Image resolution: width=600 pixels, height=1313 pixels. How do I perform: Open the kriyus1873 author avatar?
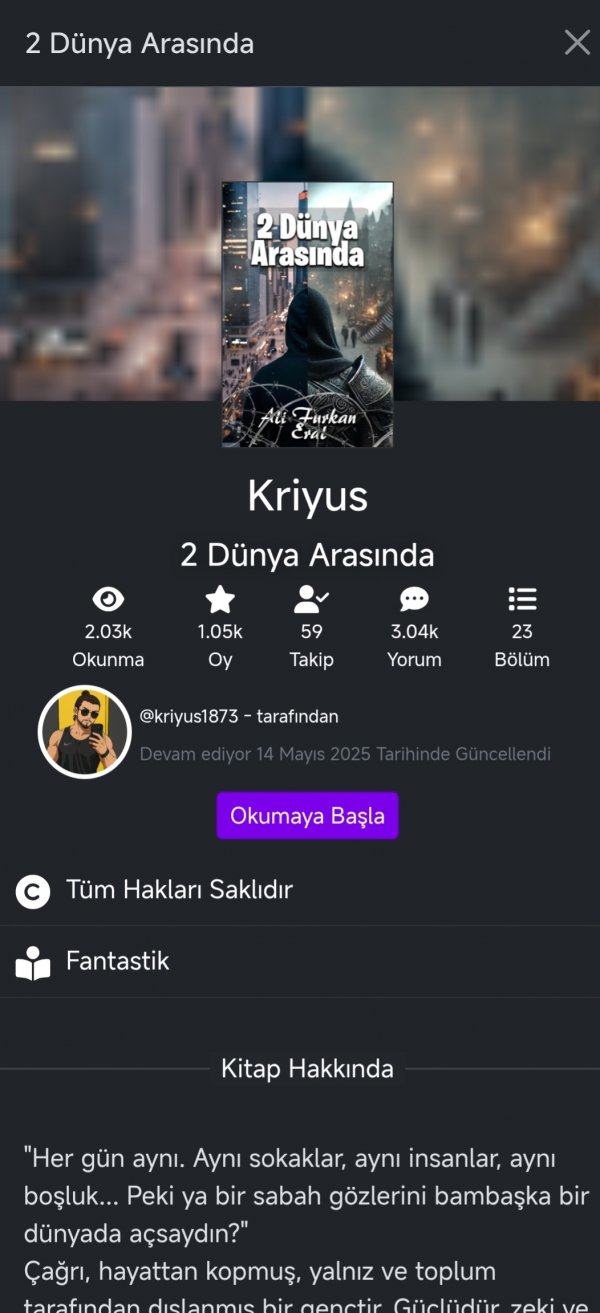pos(84,732)
